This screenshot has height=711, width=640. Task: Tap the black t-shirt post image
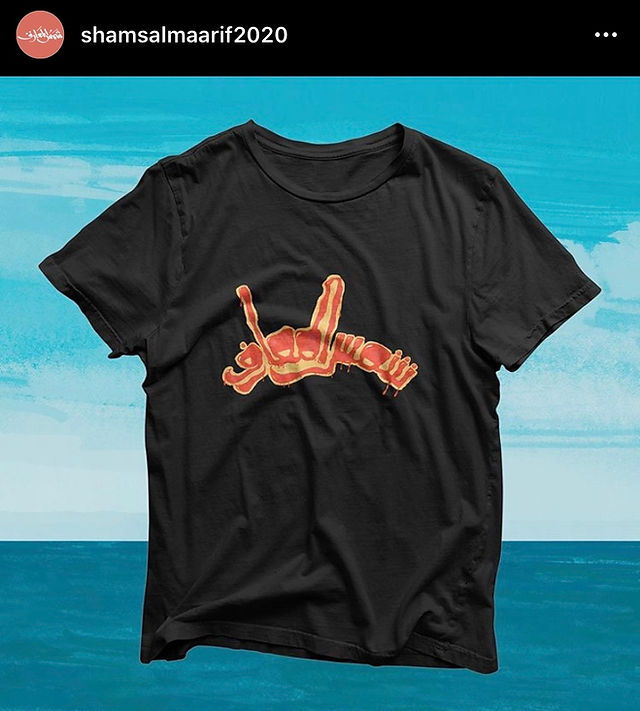pos(320,394)
